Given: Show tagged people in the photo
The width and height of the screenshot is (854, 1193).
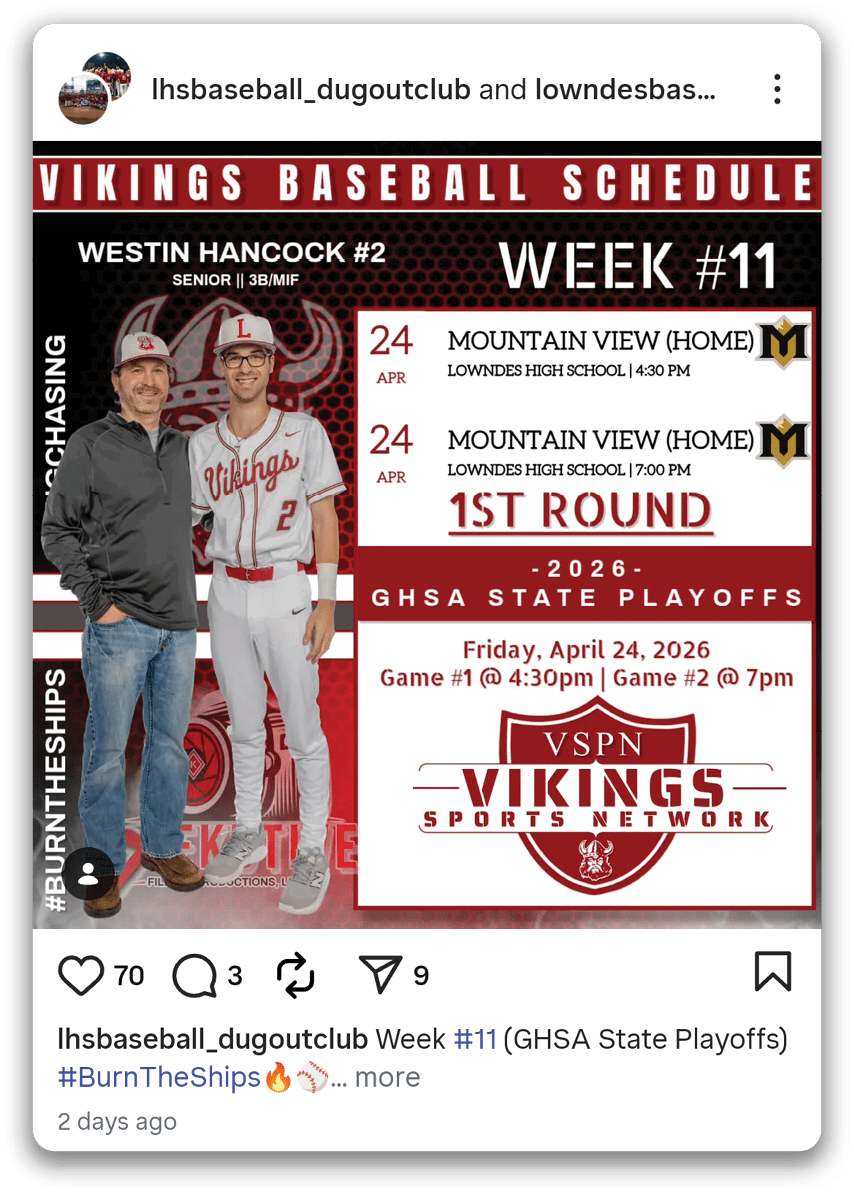Looking at the screenshot, I should pos(88,874).
